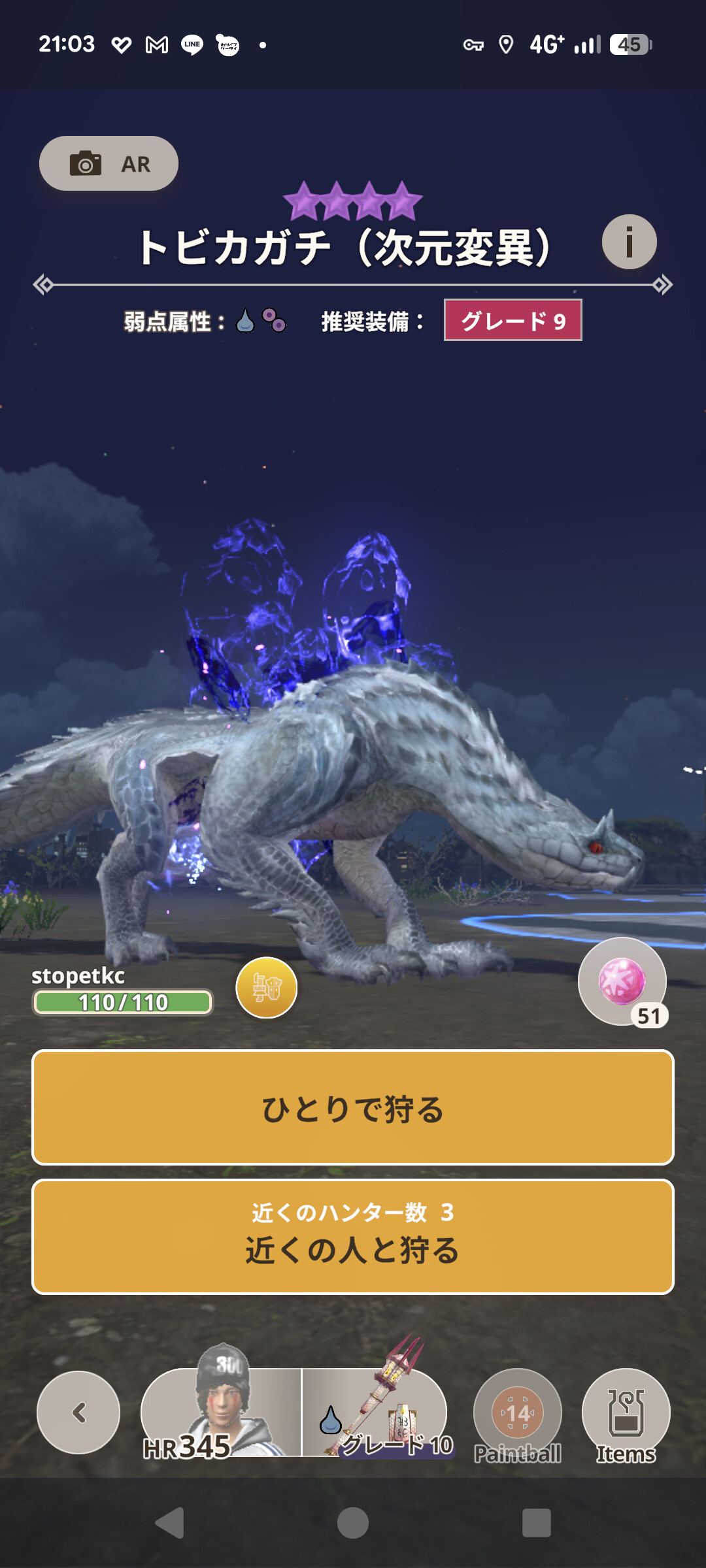Open the monster info button
The image size is (706, 1568).
pyautogui.click(x=629, y=242)
